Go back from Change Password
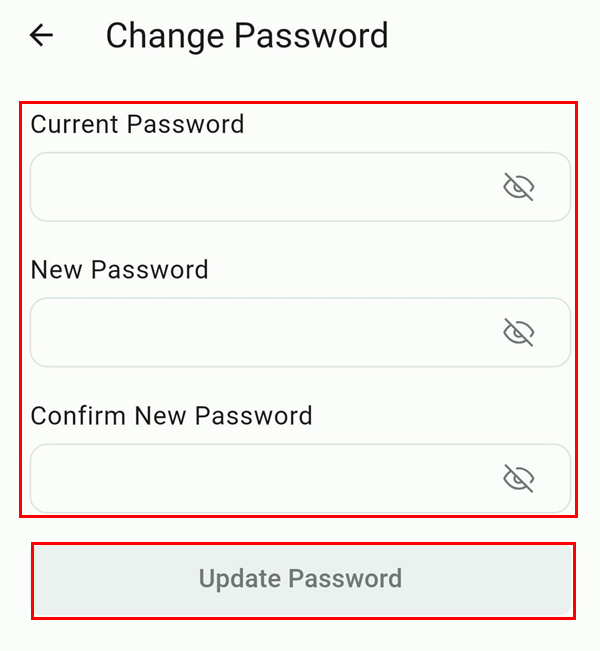The image size is (600, 651). pos(41,36)
